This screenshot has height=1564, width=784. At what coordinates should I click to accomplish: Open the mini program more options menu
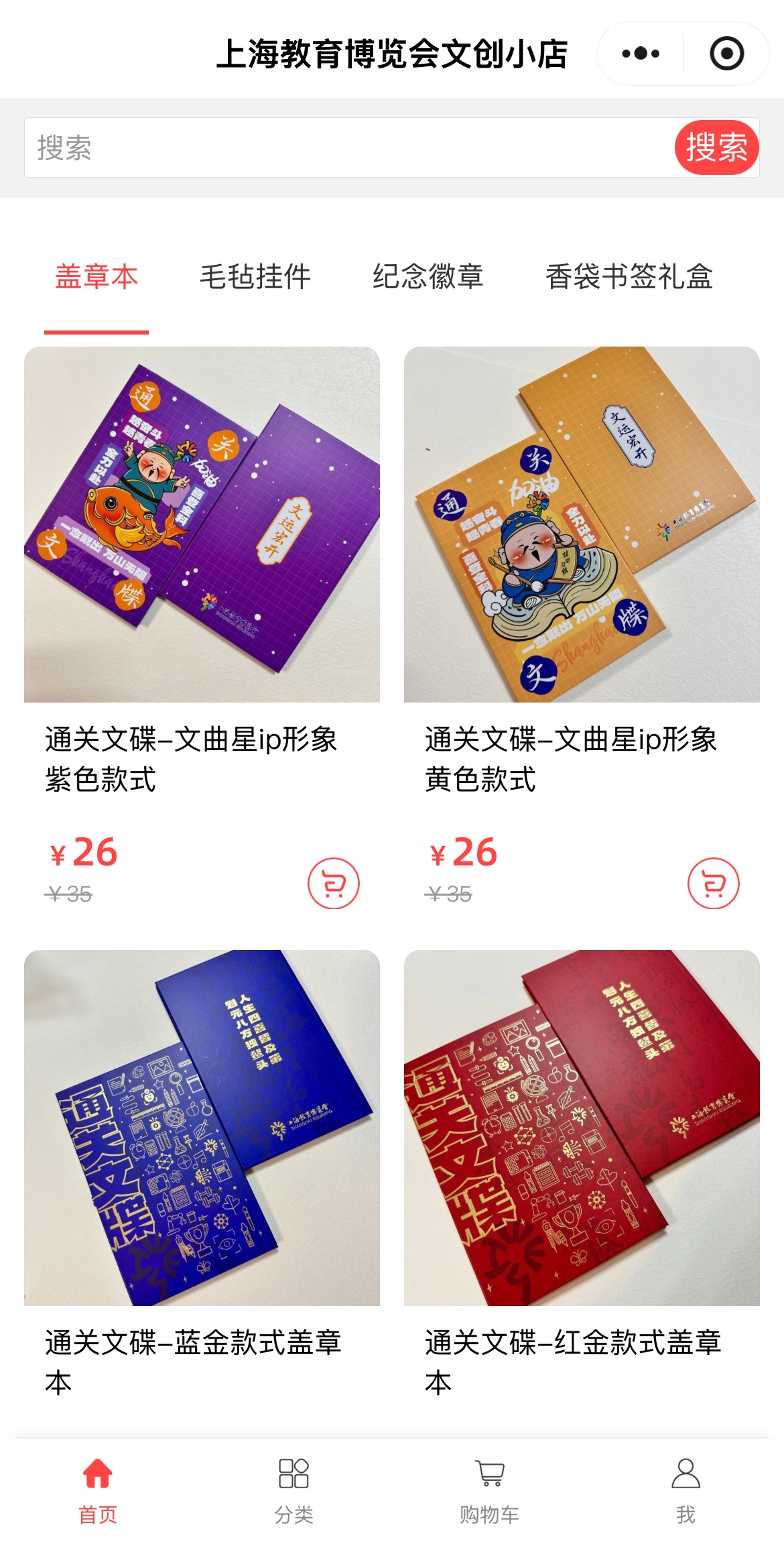640,54
